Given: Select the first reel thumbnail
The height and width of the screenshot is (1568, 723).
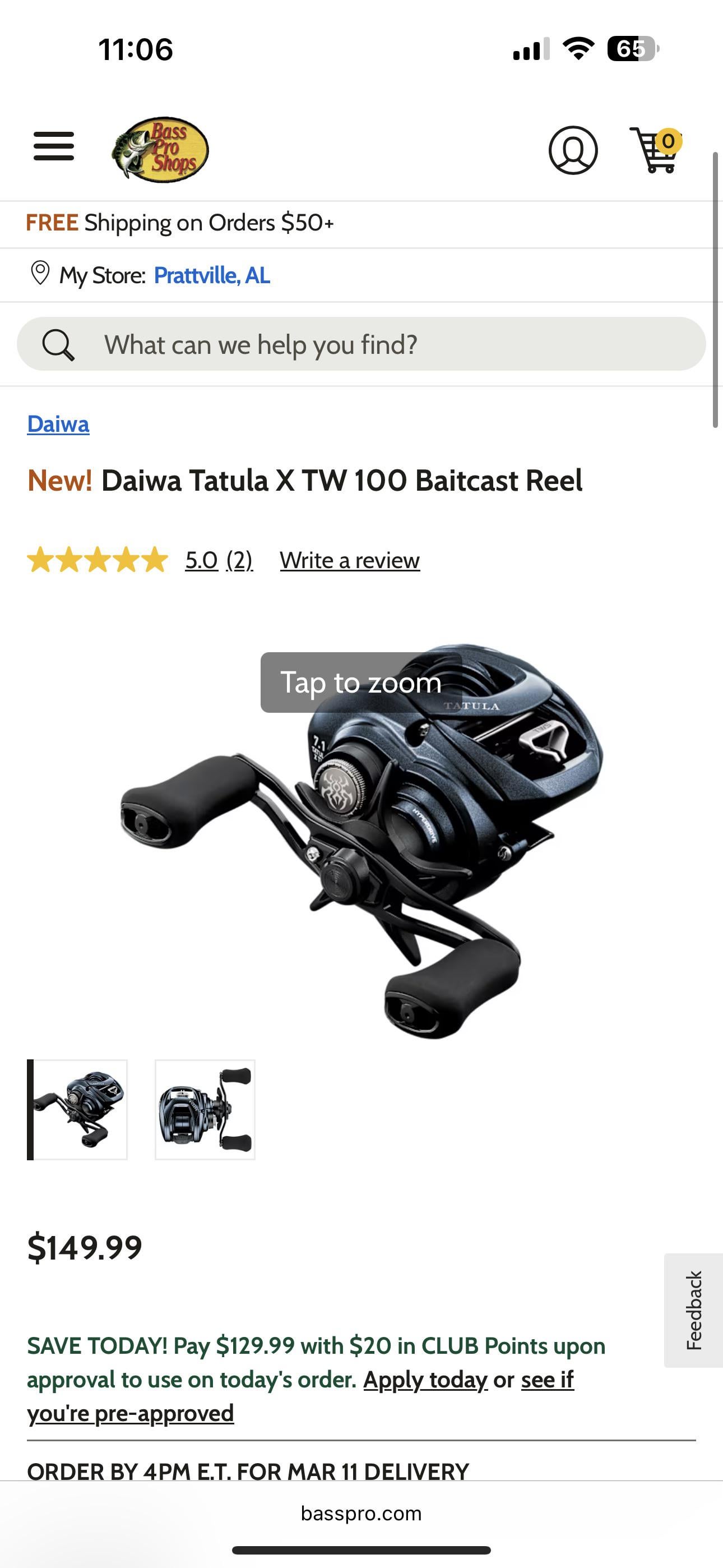Looking at the screenshot, I should click(78, 1110).
